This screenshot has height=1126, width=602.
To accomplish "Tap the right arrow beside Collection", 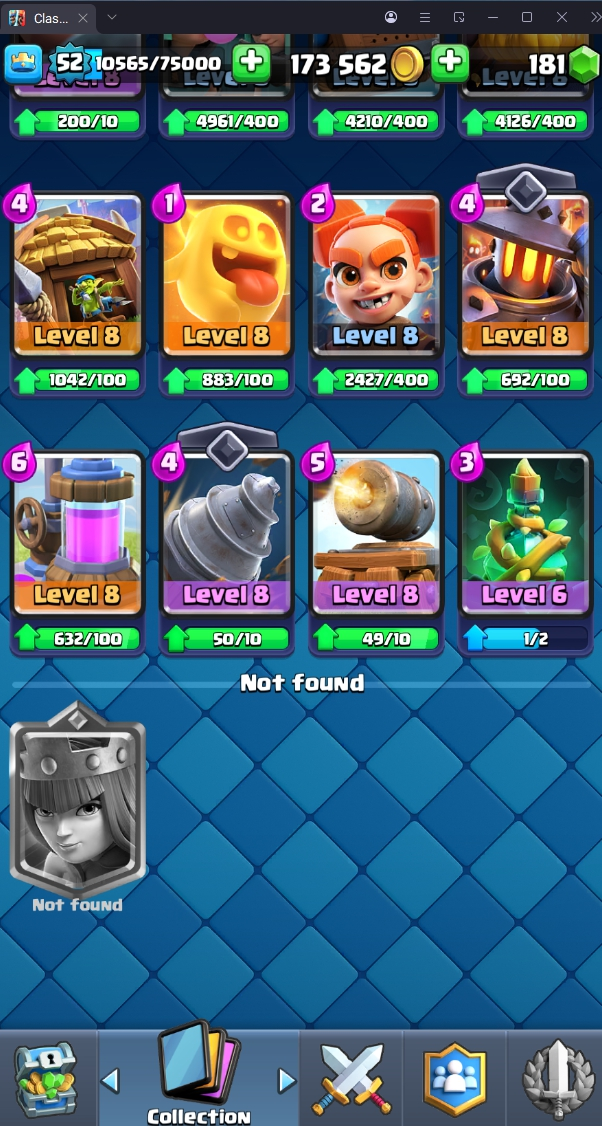I will click(287, 1080).
